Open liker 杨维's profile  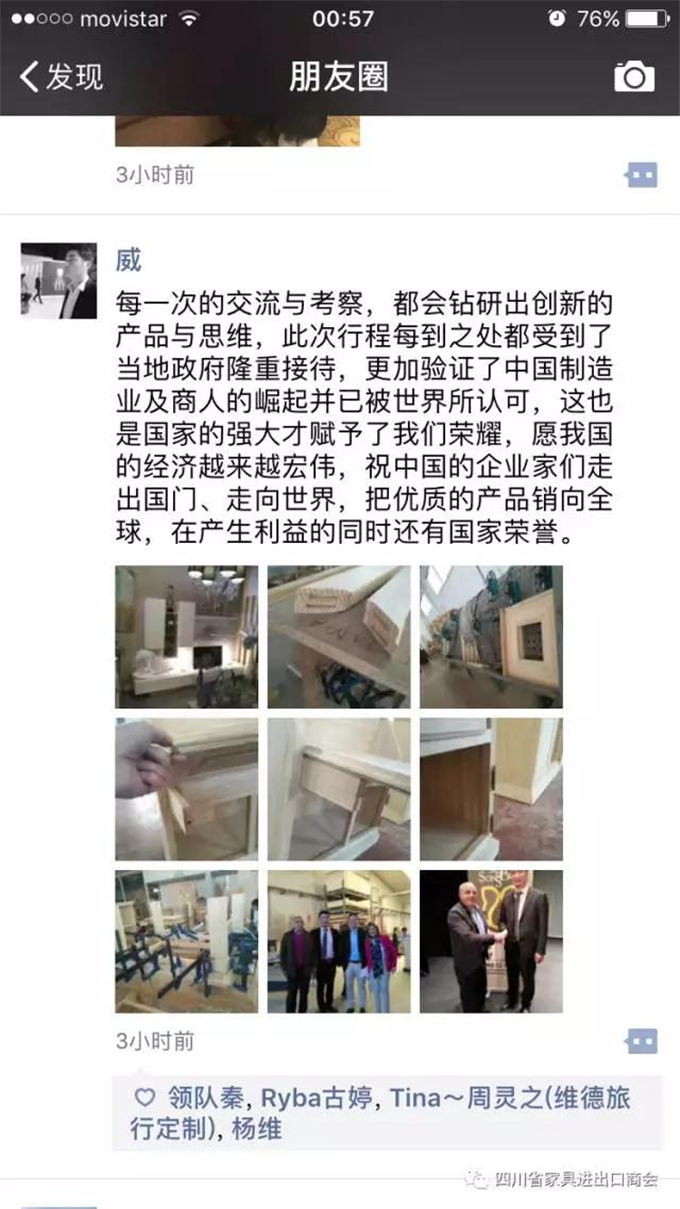coord(257,1130)
